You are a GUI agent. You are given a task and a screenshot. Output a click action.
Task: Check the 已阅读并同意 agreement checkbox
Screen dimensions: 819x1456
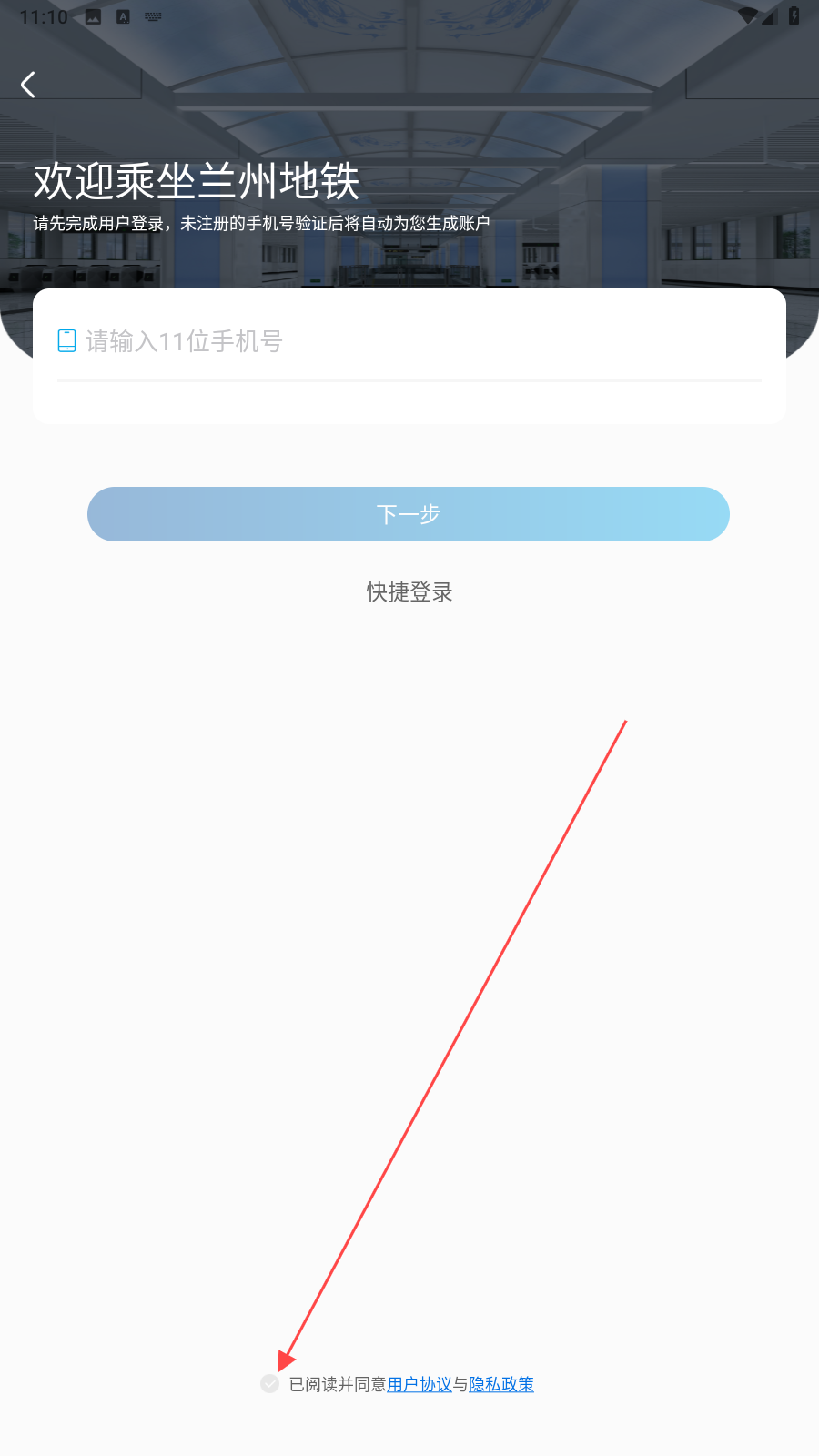(269, 1384)
